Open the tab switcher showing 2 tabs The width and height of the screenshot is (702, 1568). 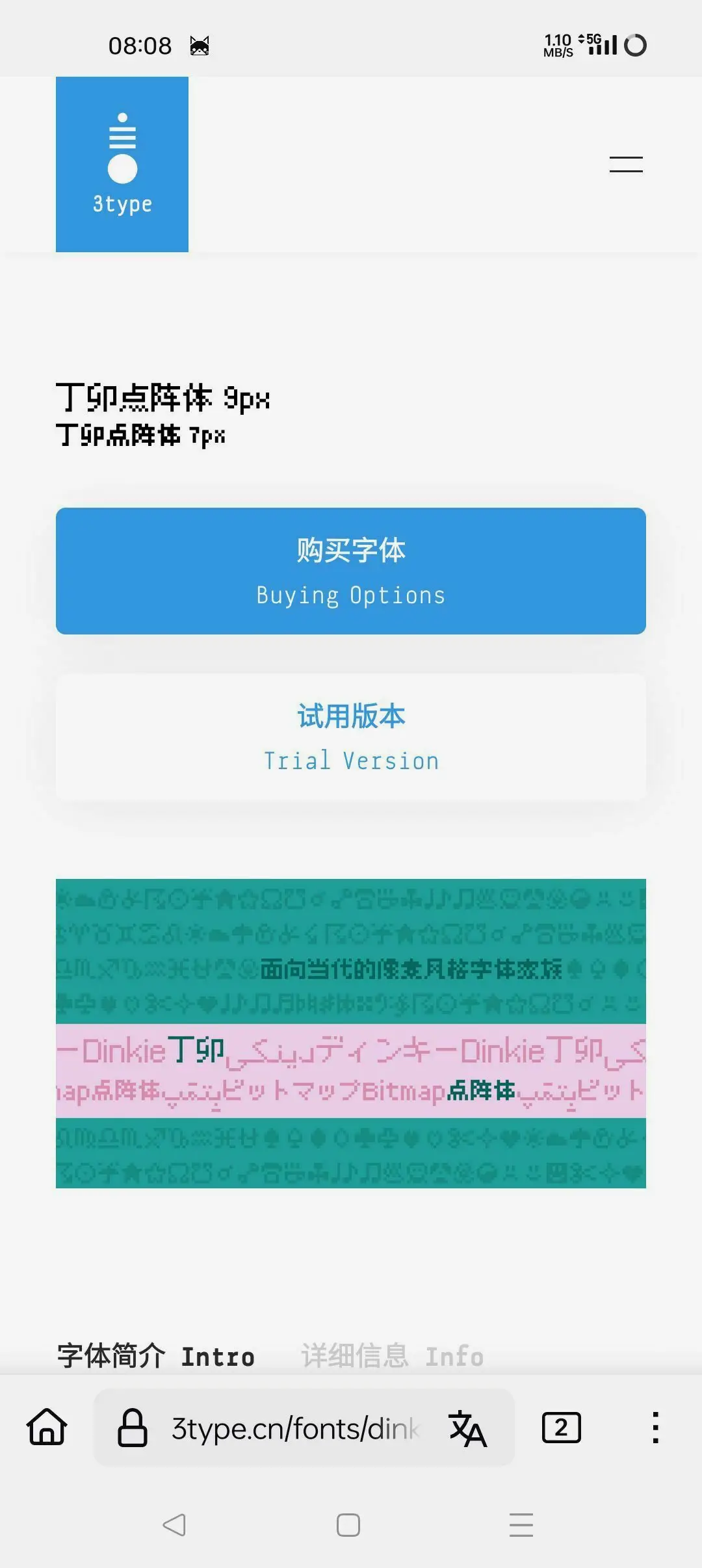tap(561, 1428)
